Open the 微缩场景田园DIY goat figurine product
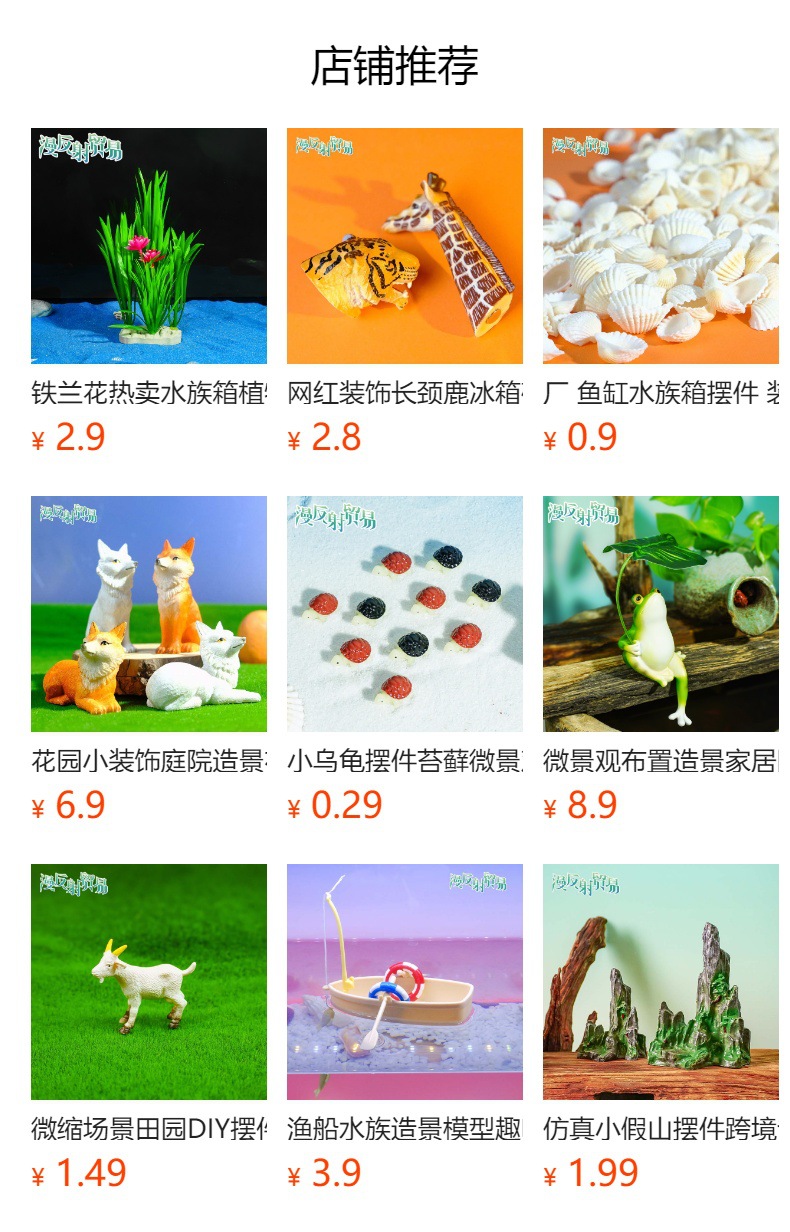Screen dimensions: 790x1232 [149, 1029]
